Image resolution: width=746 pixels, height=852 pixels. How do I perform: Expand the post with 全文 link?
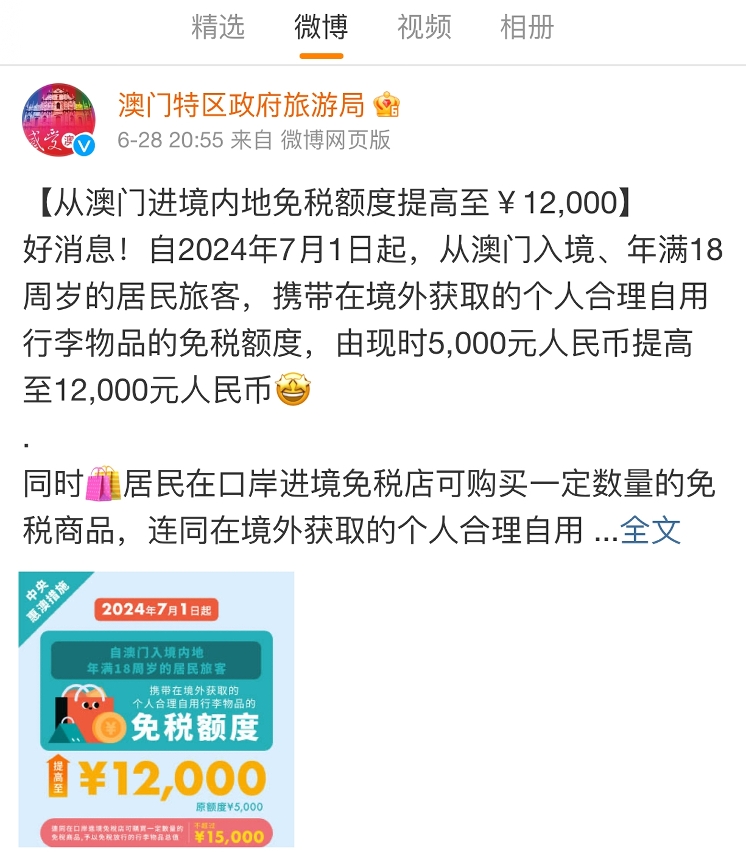651,530
